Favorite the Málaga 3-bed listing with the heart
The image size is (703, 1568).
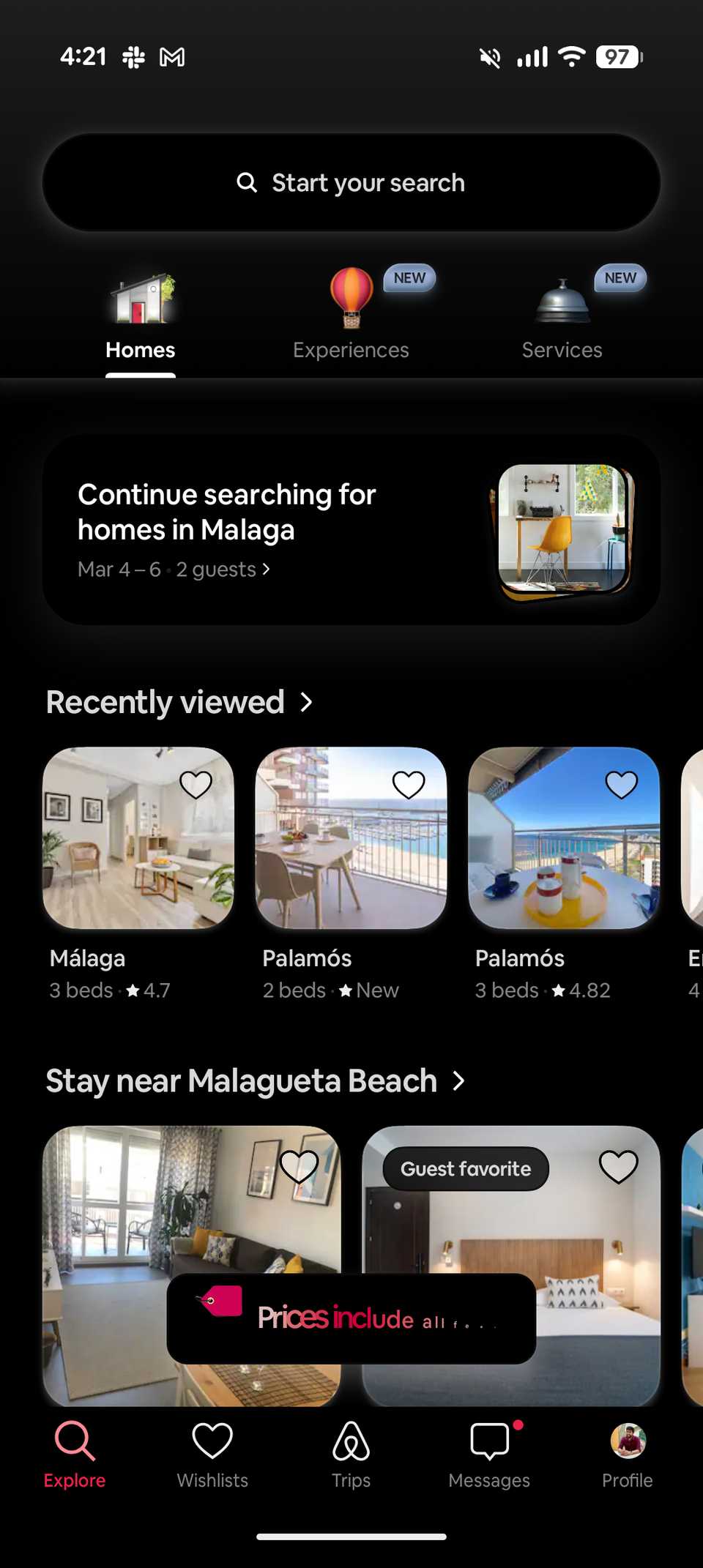pos(196,783)
